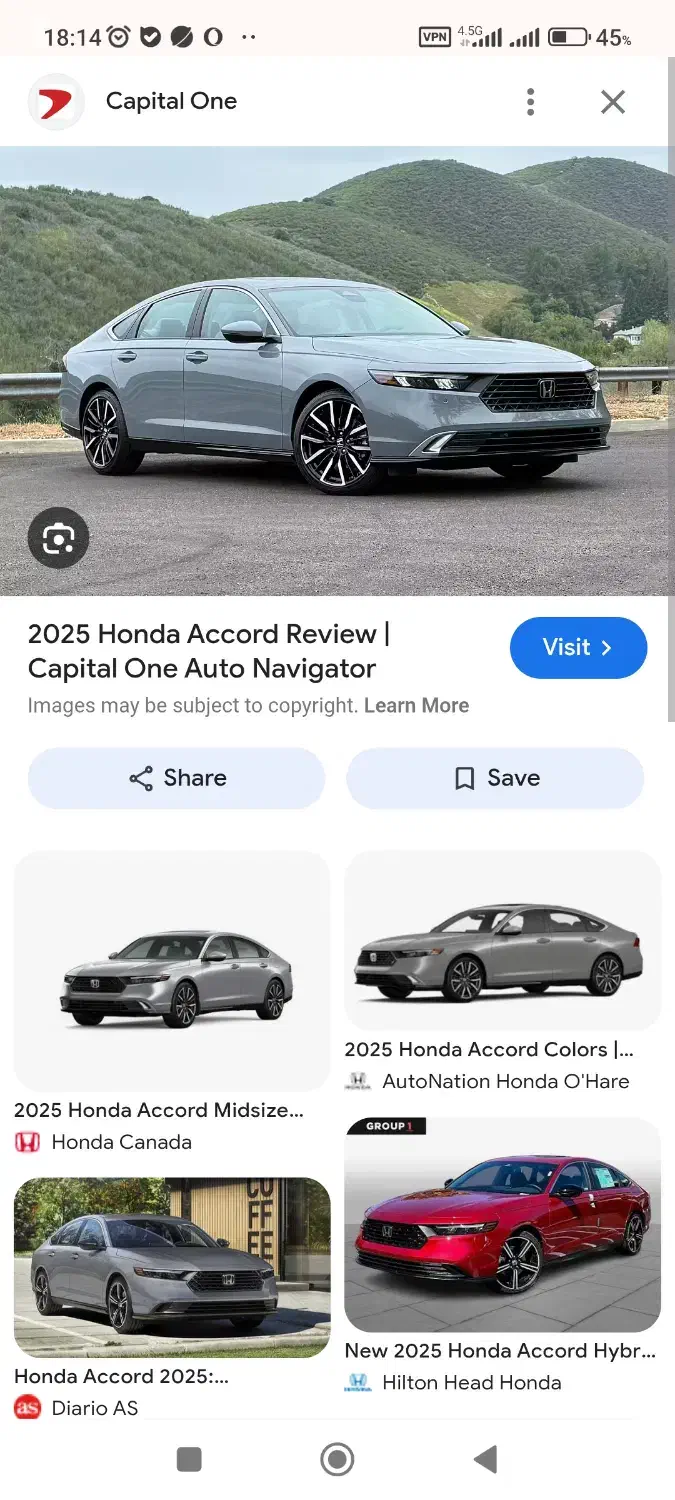The width and height of the screenshot is (675, 1500).
Task: Open the AutoNation Honda O'Hare colors result
Action: coord(502,940)
